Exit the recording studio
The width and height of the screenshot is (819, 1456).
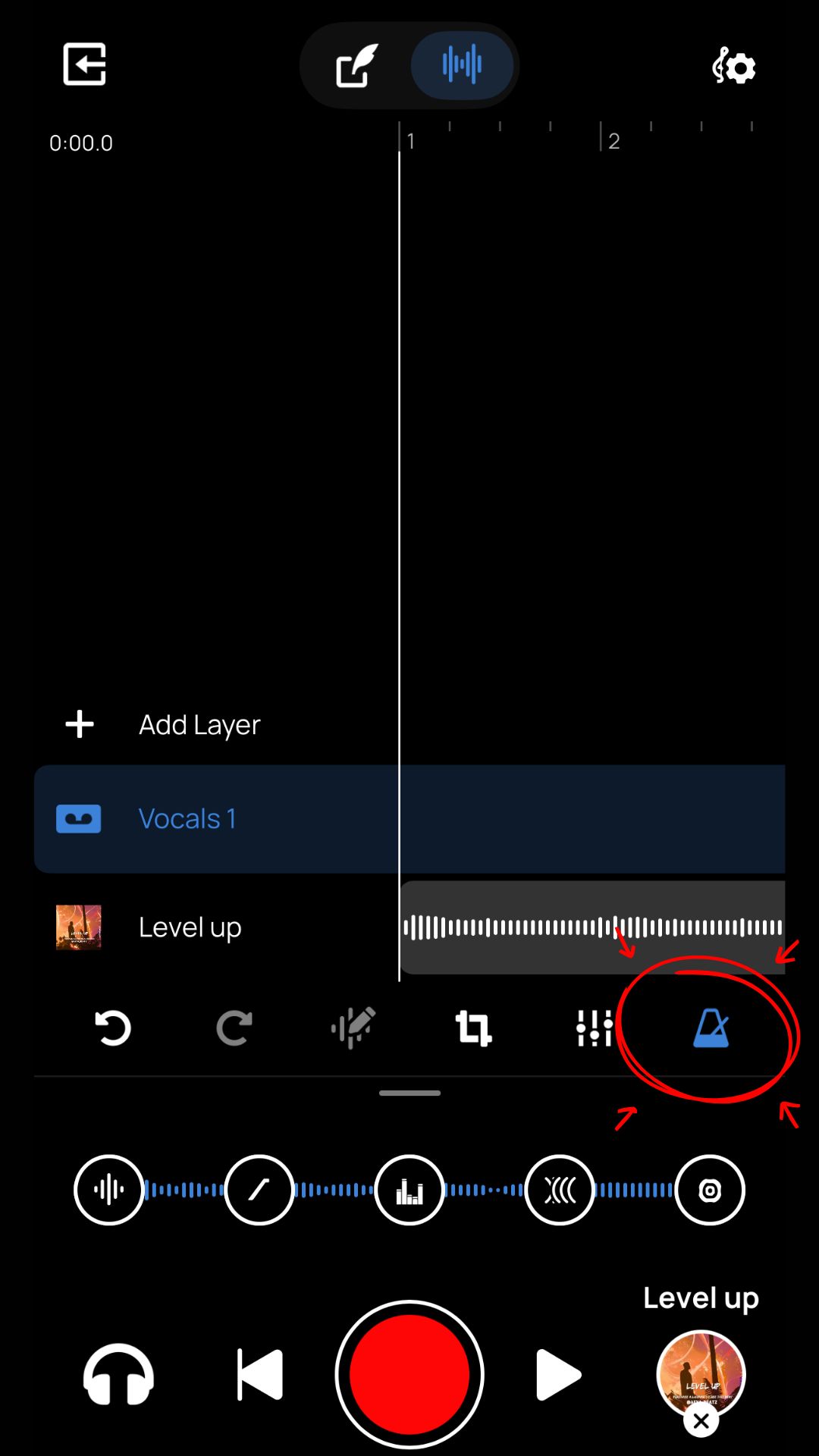84,64
